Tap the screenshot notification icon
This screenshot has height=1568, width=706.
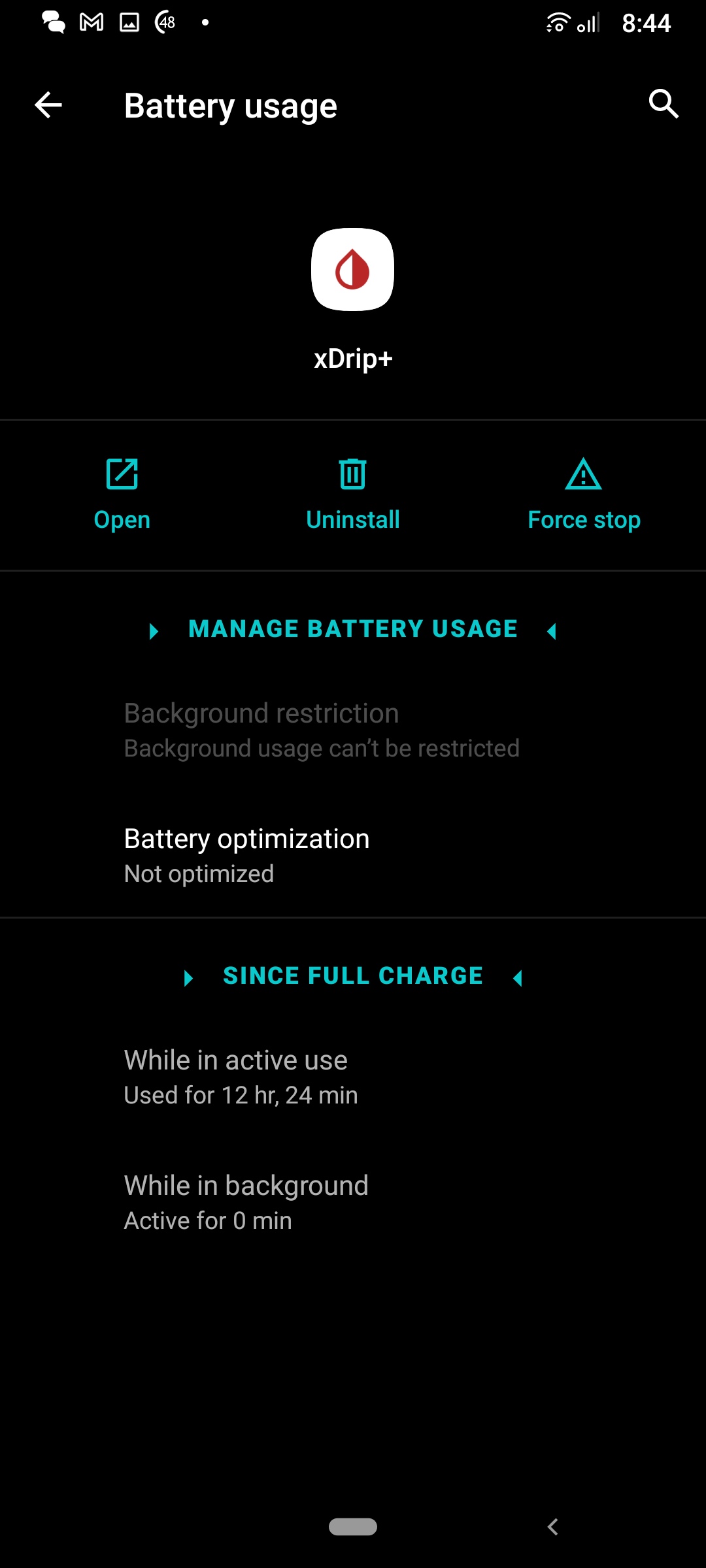(128, 22)
